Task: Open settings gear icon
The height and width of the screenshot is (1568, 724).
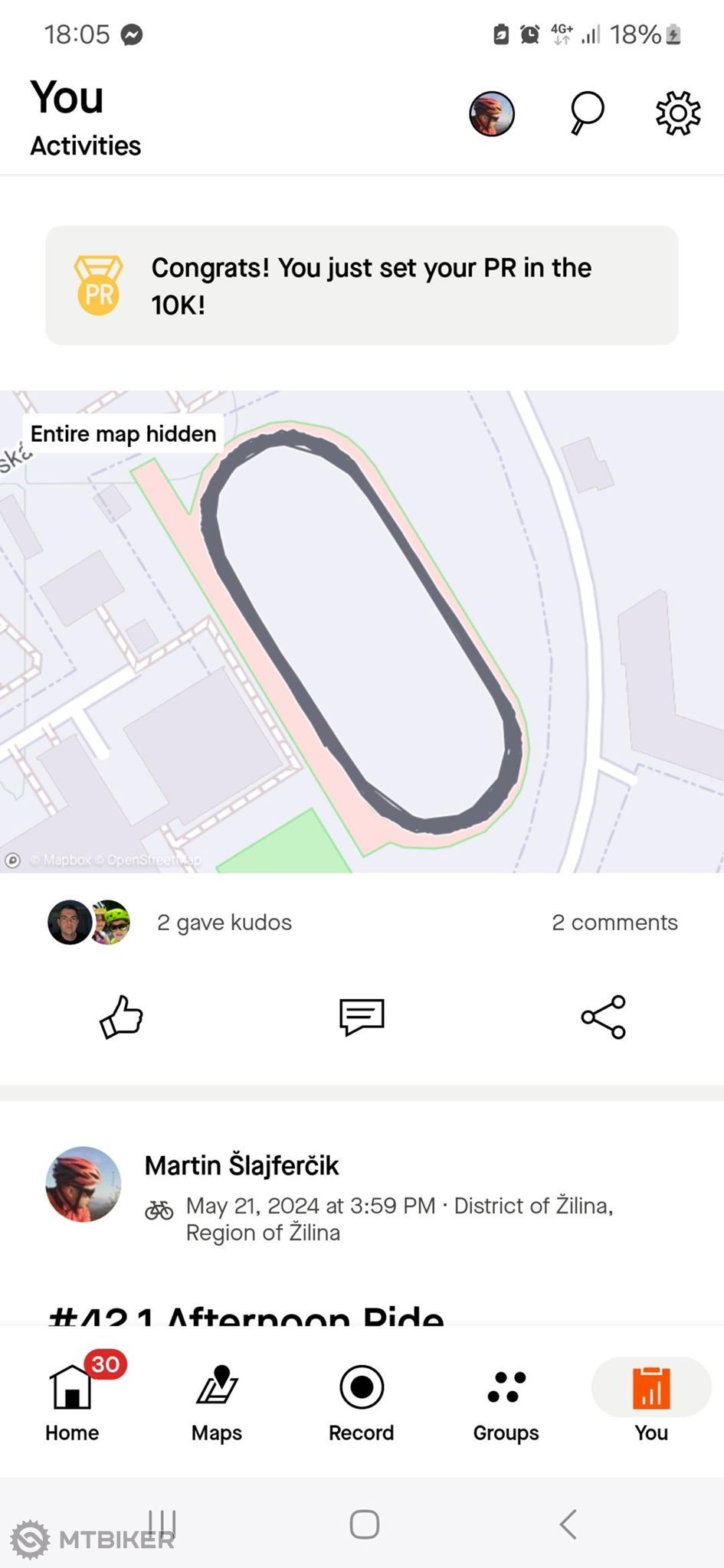Action: pos(678,113)
